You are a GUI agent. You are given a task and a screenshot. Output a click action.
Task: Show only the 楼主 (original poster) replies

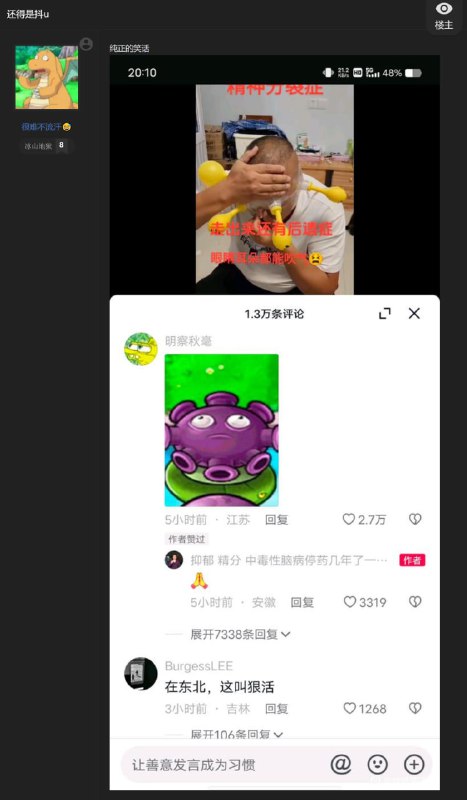[444, 16]
